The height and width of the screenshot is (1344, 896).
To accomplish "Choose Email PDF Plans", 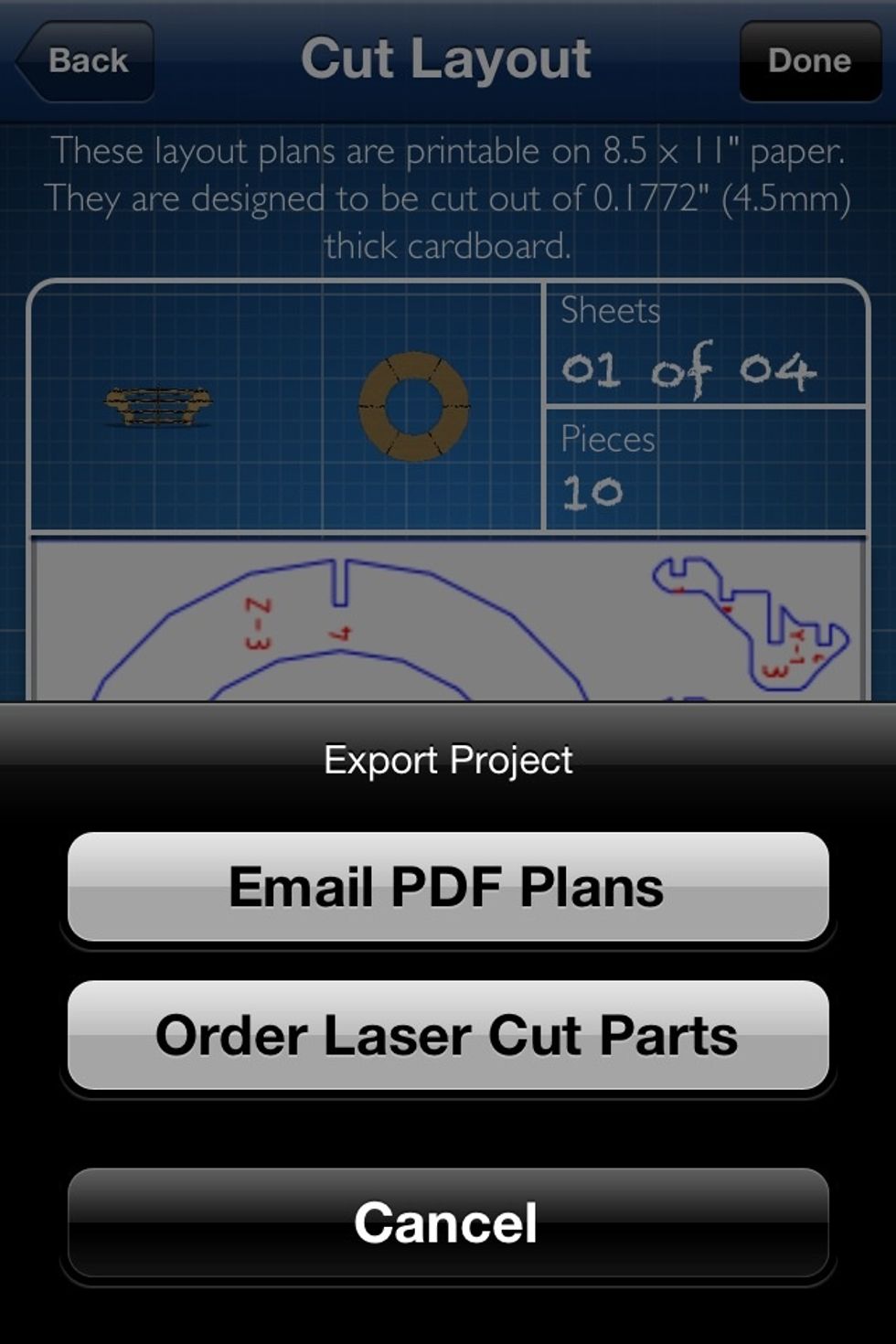I will point(447,887).
